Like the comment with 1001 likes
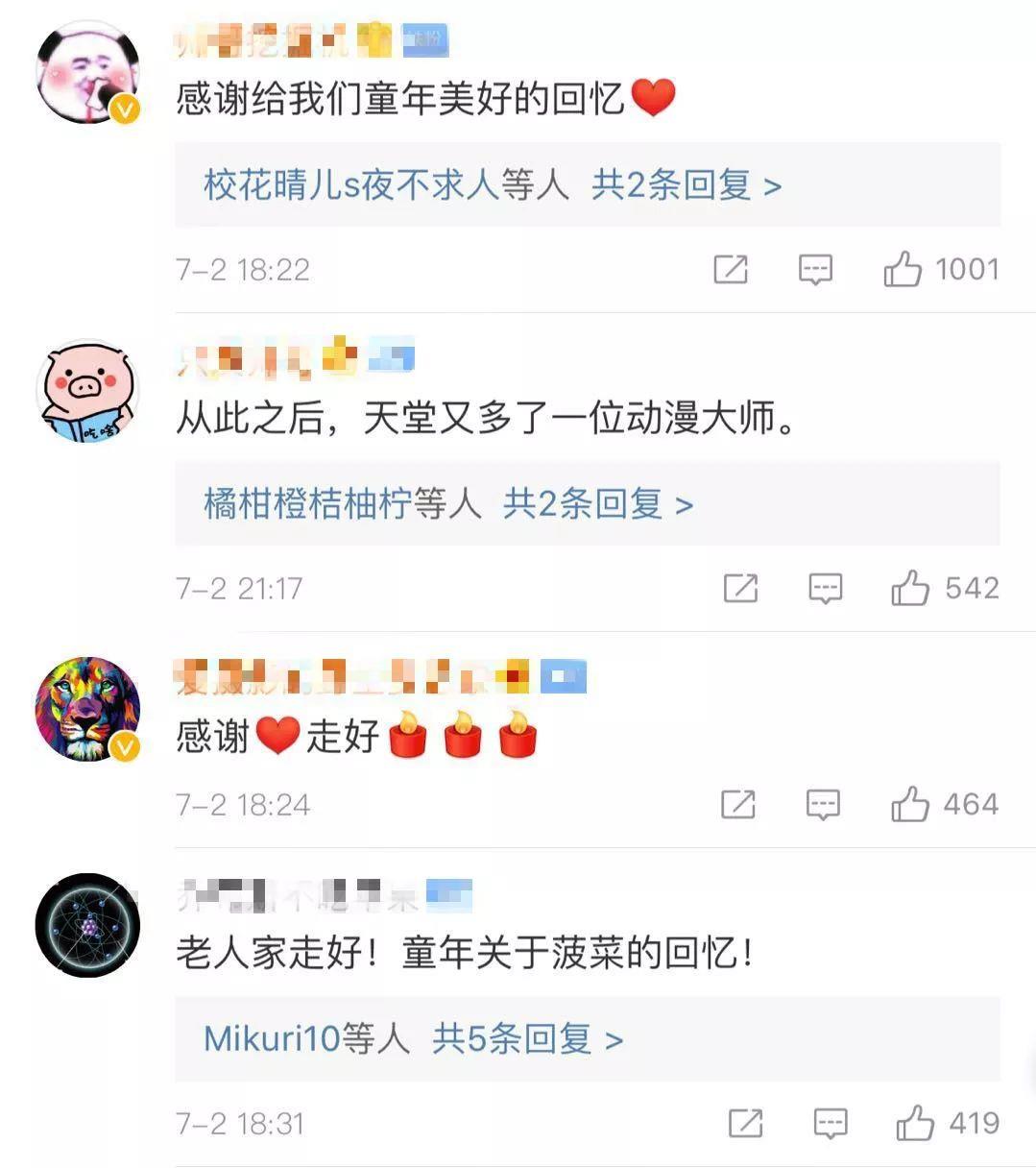Screen dimensions: 1036x1168 [903, 270]
